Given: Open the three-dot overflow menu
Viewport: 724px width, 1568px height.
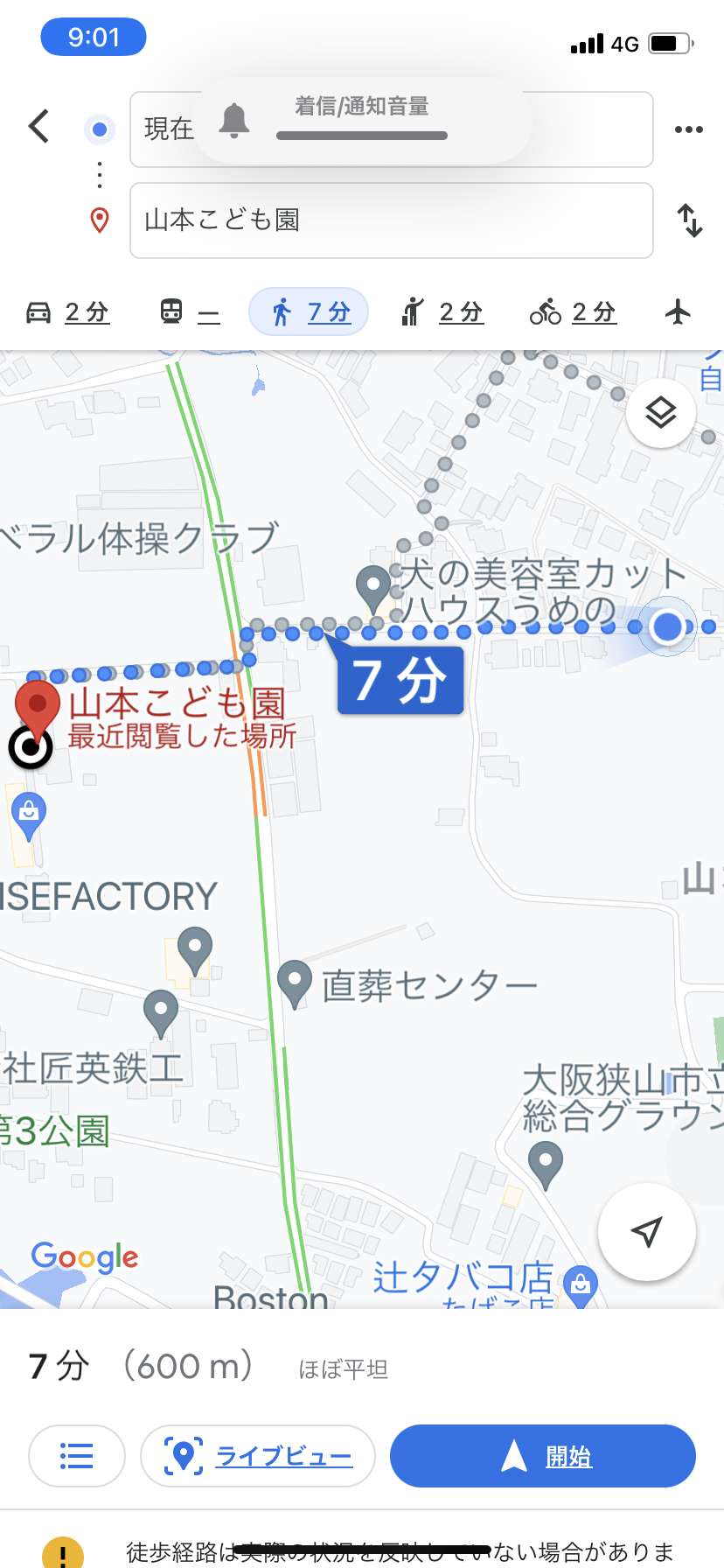Looking at the screenshot, I should point(689,129).
